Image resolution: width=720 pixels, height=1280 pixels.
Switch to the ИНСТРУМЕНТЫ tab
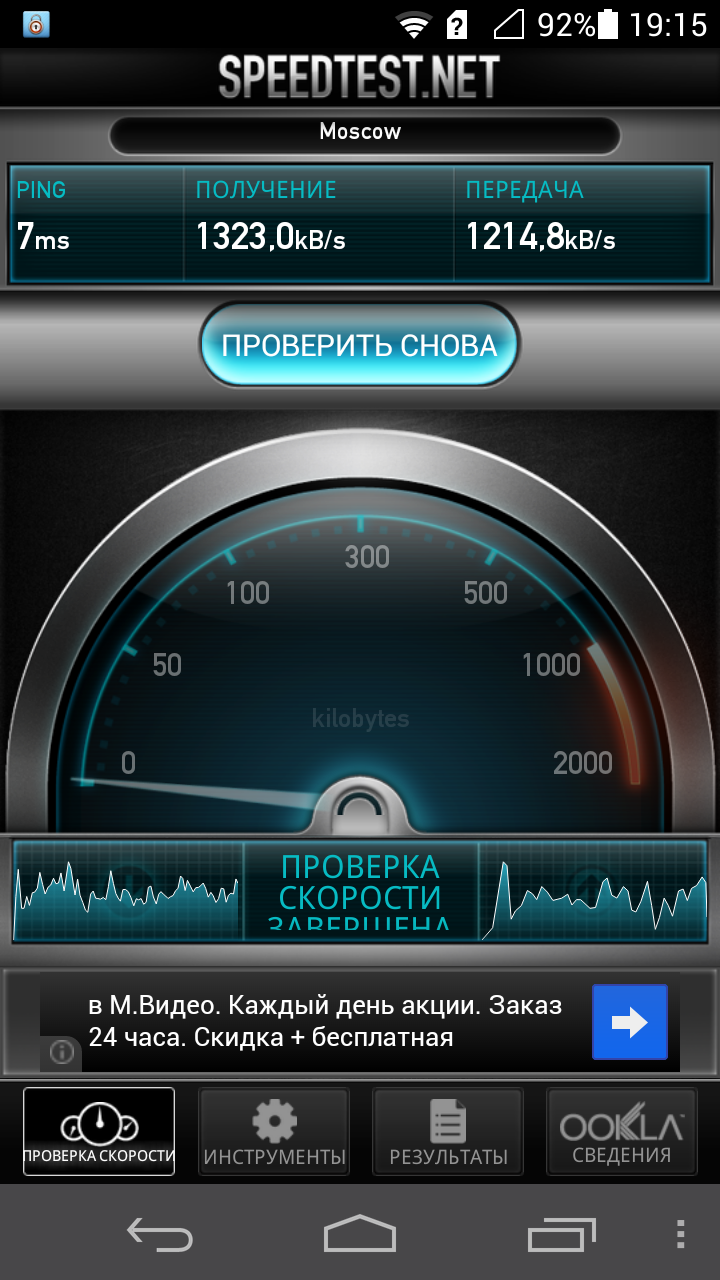point(274,1131)
